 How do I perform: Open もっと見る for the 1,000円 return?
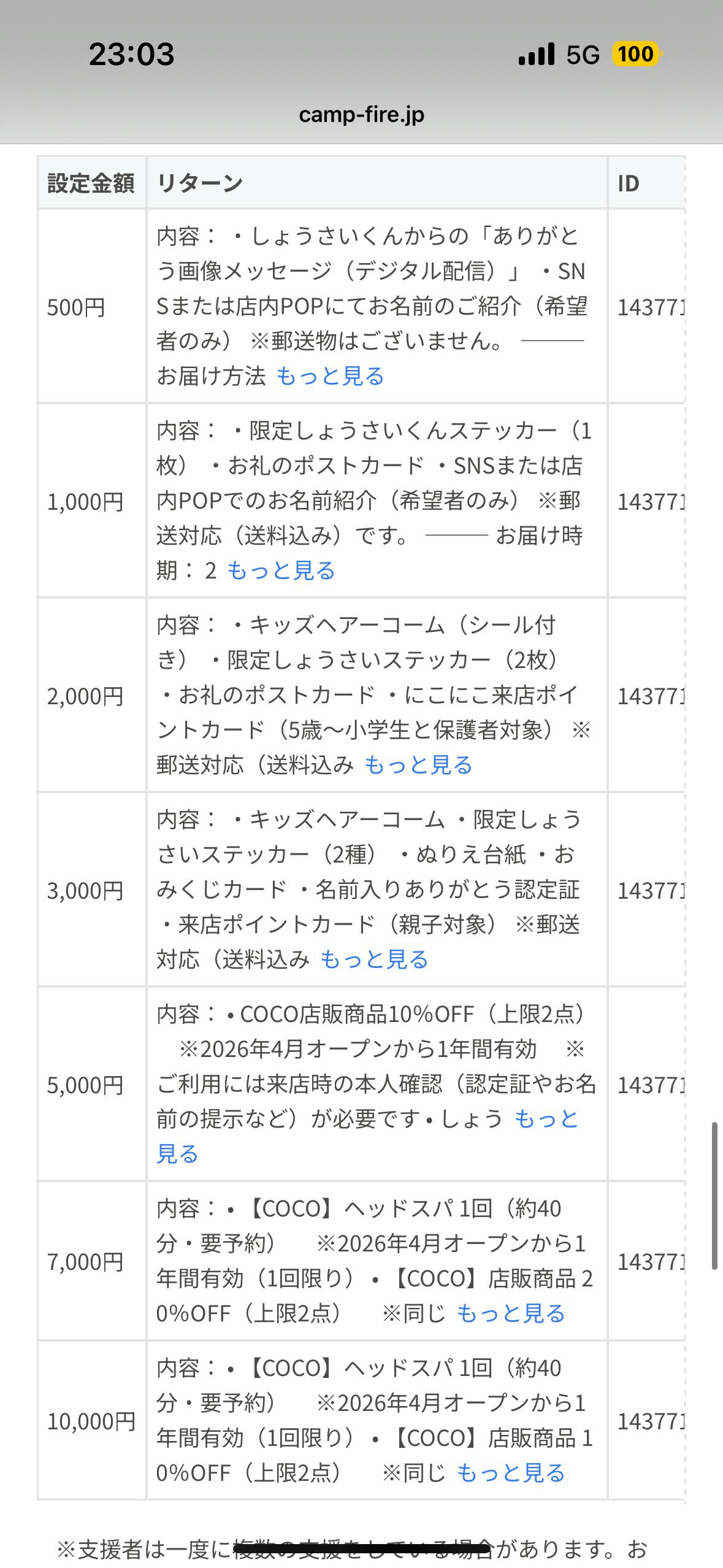[x=281, y=571]
